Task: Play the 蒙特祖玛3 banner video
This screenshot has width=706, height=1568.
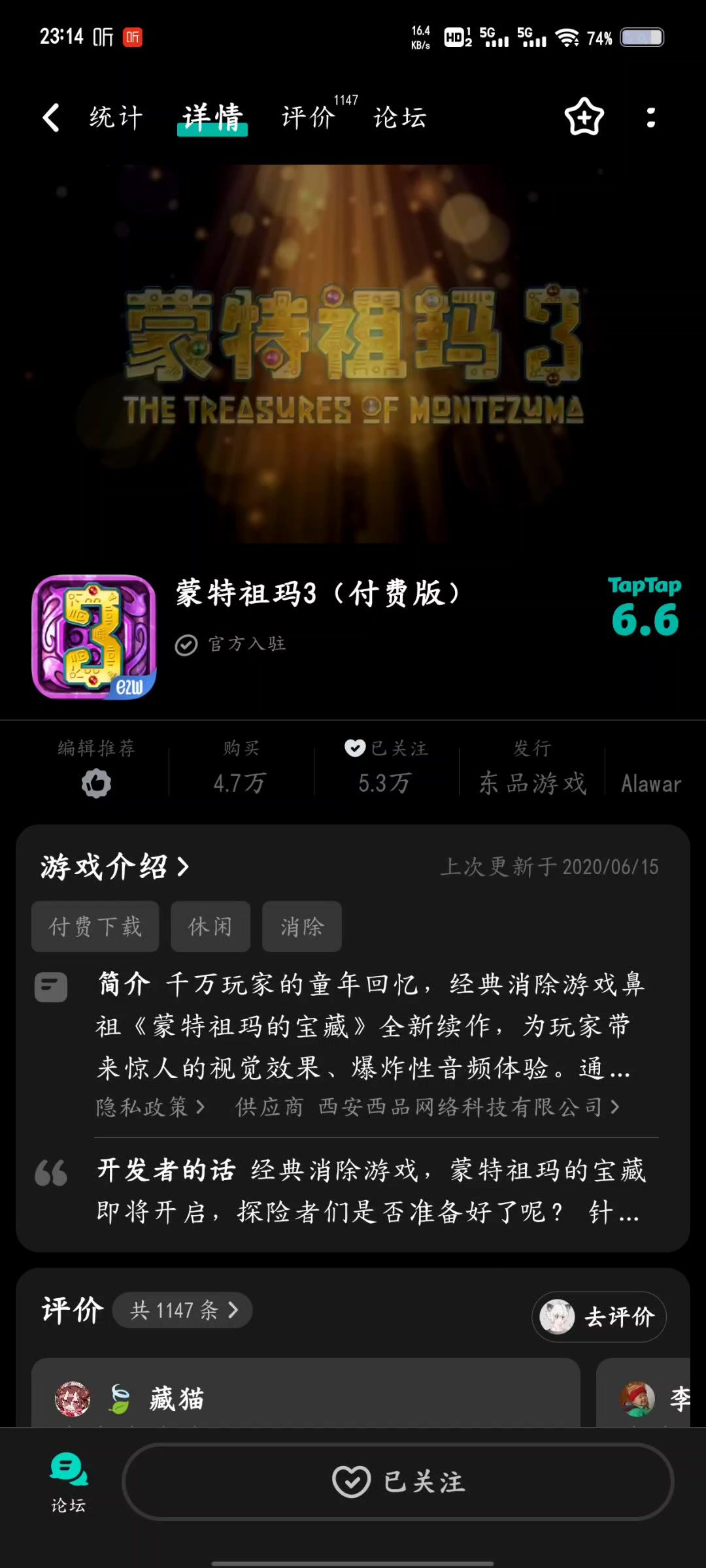Action: (353, 353)
